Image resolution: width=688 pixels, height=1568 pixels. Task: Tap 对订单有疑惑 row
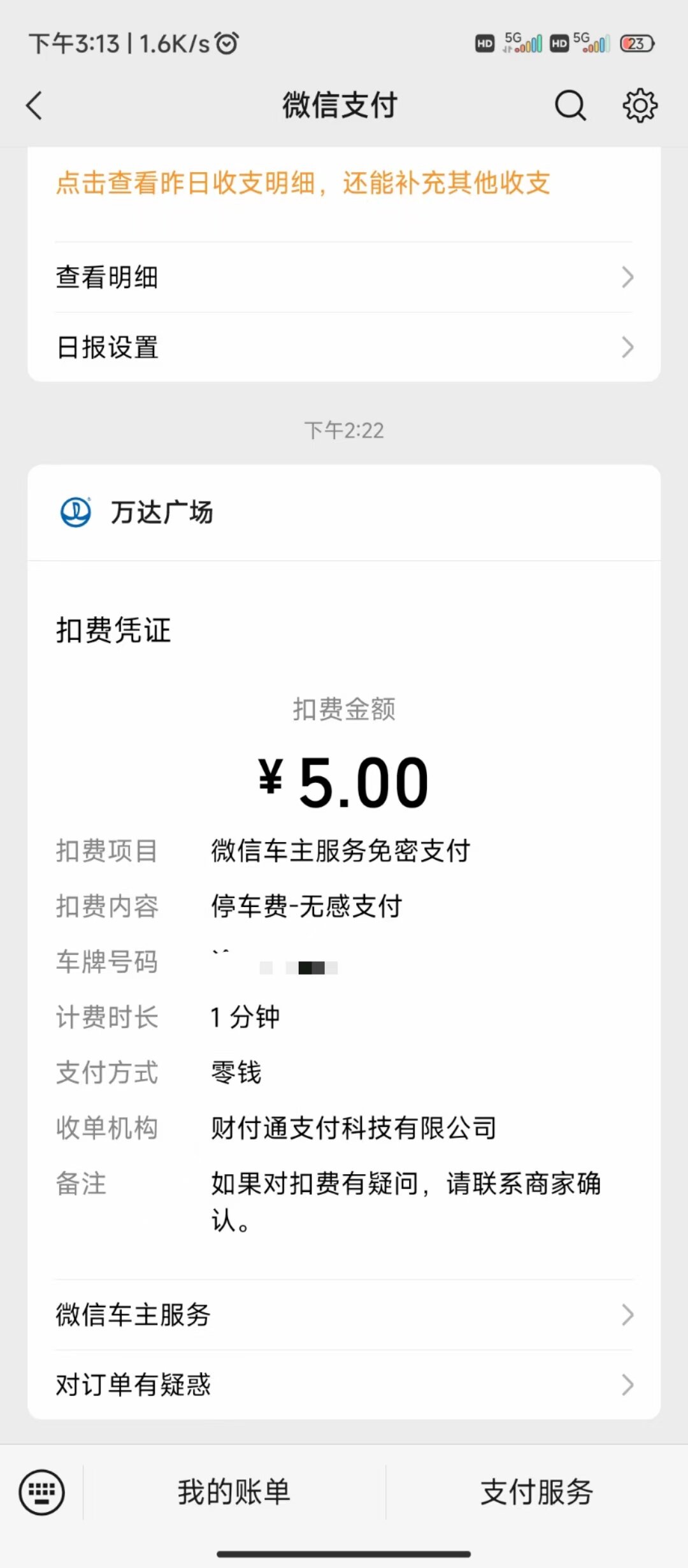pyautogui.click(x=344, y=1384)
